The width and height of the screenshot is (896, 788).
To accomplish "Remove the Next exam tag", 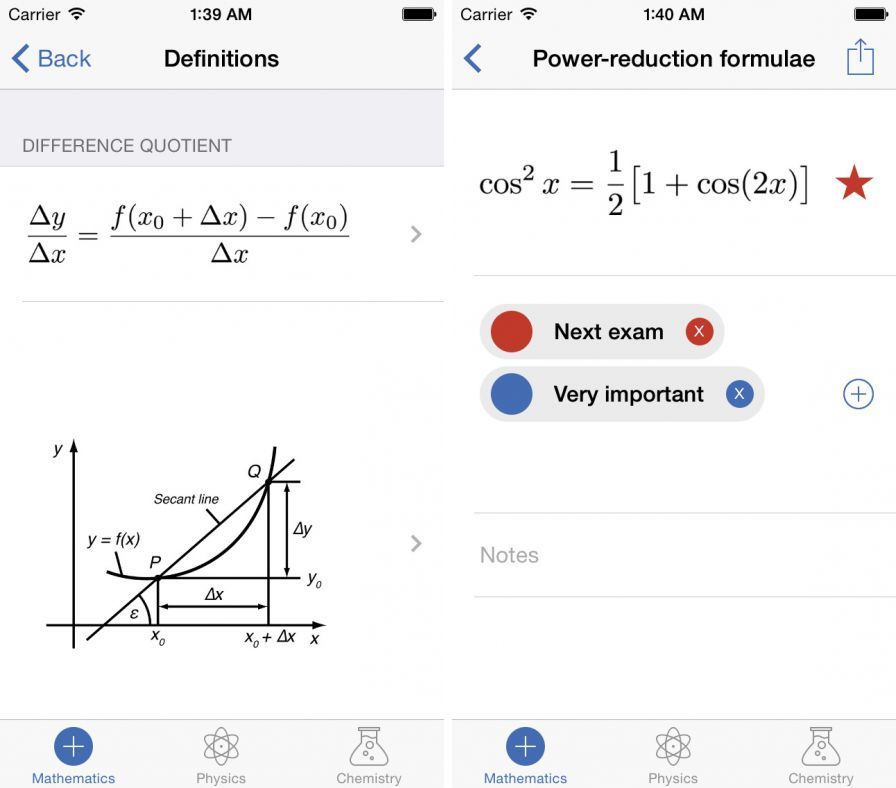I will [x=699, y=332].
